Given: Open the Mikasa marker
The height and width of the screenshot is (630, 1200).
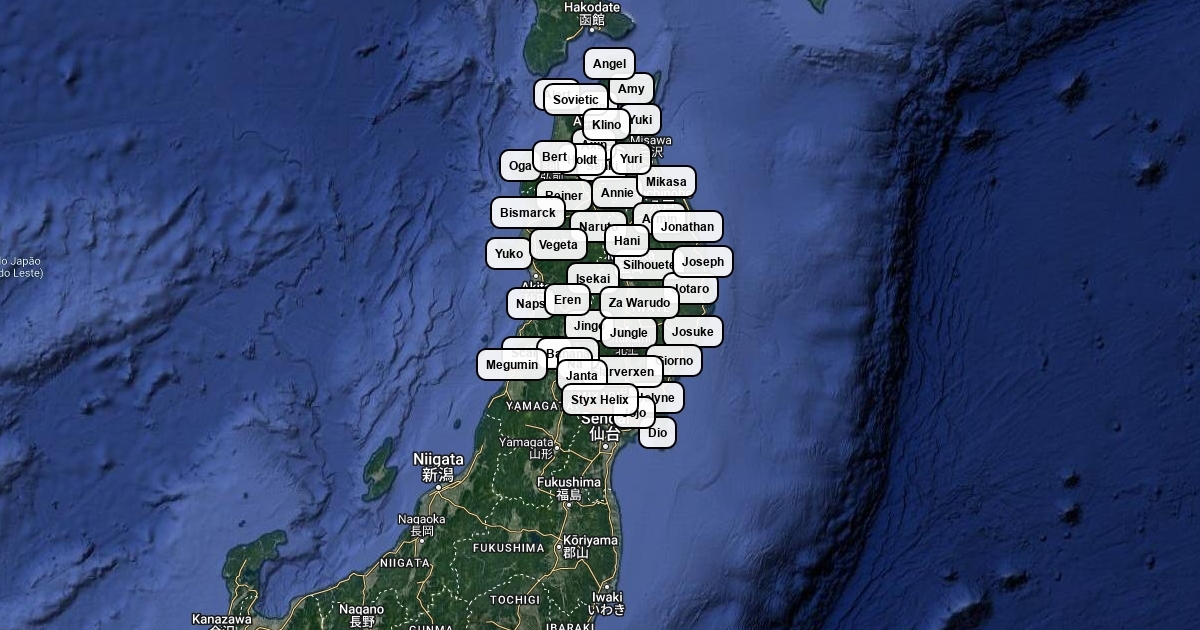Looking at the screenshot, I should [x=666, y=182].
